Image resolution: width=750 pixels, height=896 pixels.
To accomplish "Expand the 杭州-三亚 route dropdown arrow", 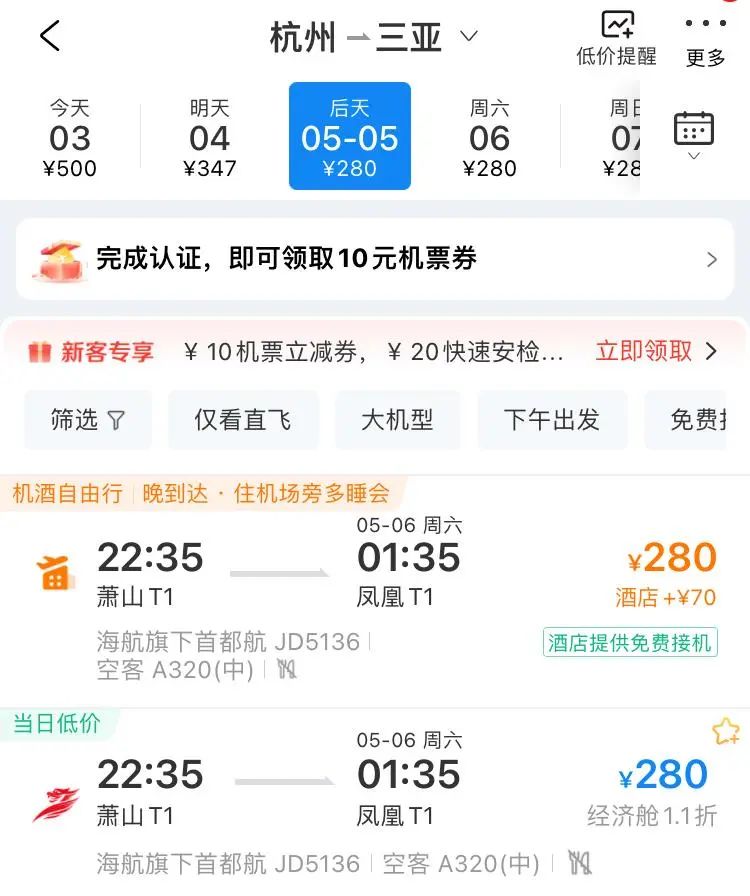I will pyautogui.click(x=467, y=36).
